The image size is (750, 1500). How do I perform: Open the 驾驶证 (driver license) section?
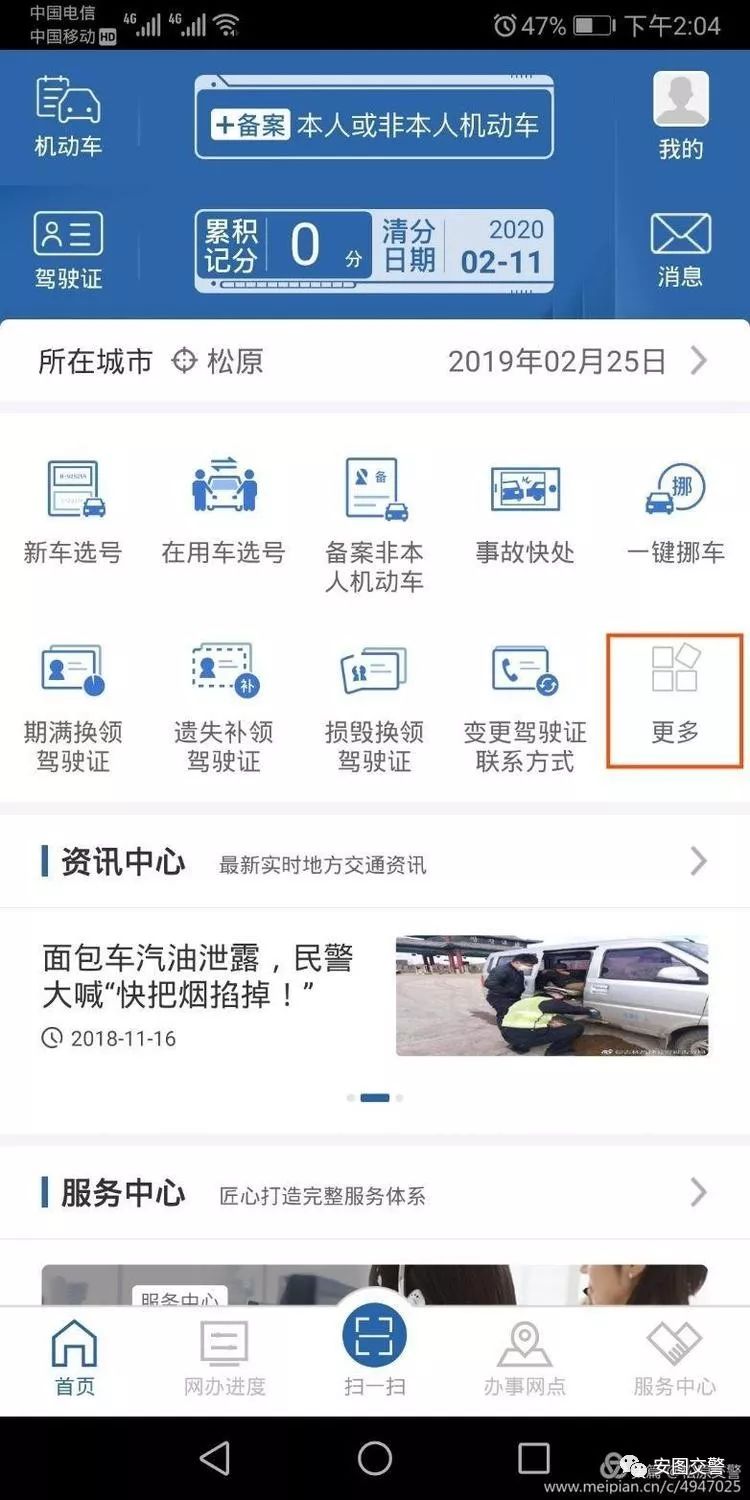(68, 245)
